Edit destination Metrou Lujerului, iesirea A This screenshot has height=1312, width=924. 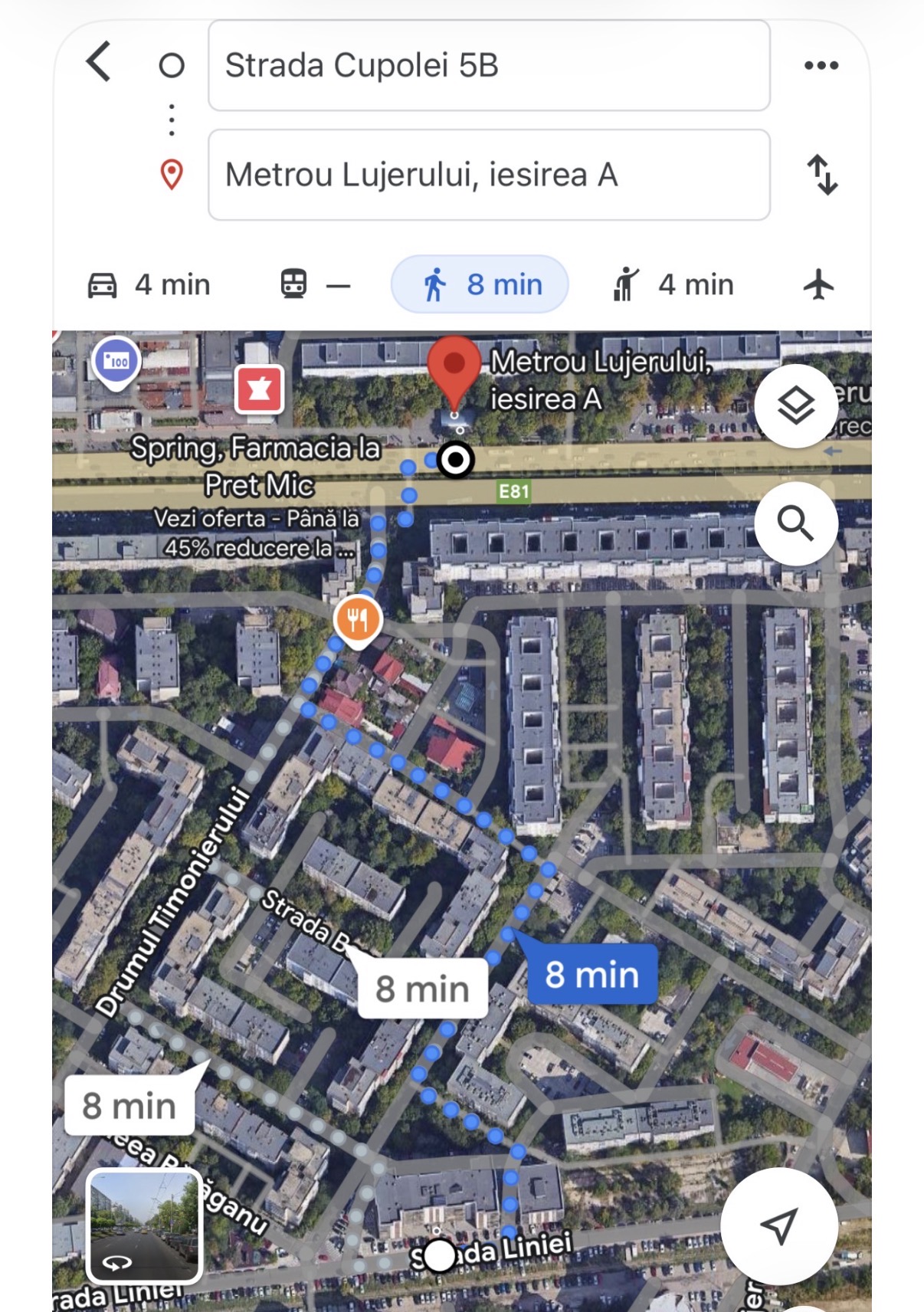(489, 175)
